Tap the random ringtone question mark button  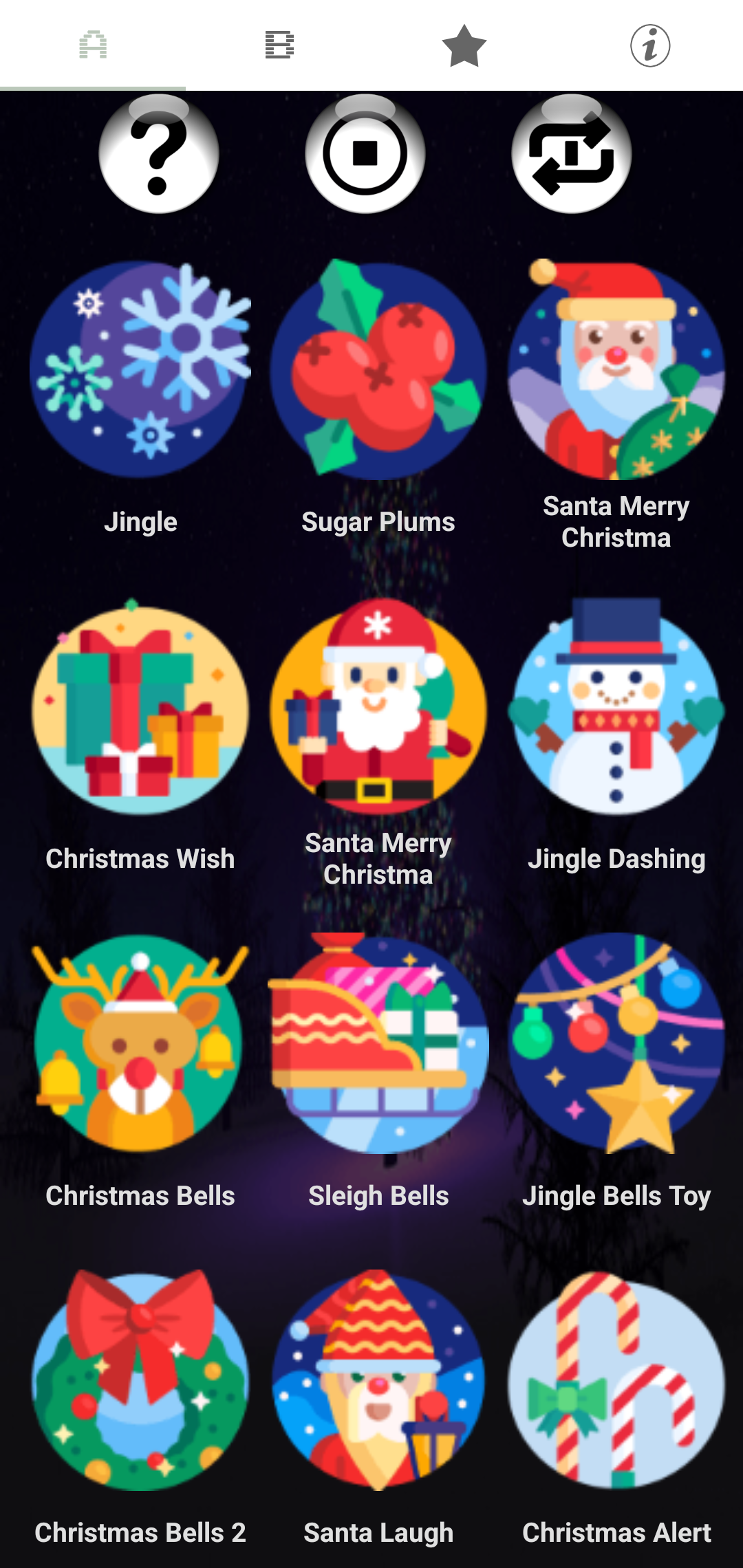click(x=160, y=155)
